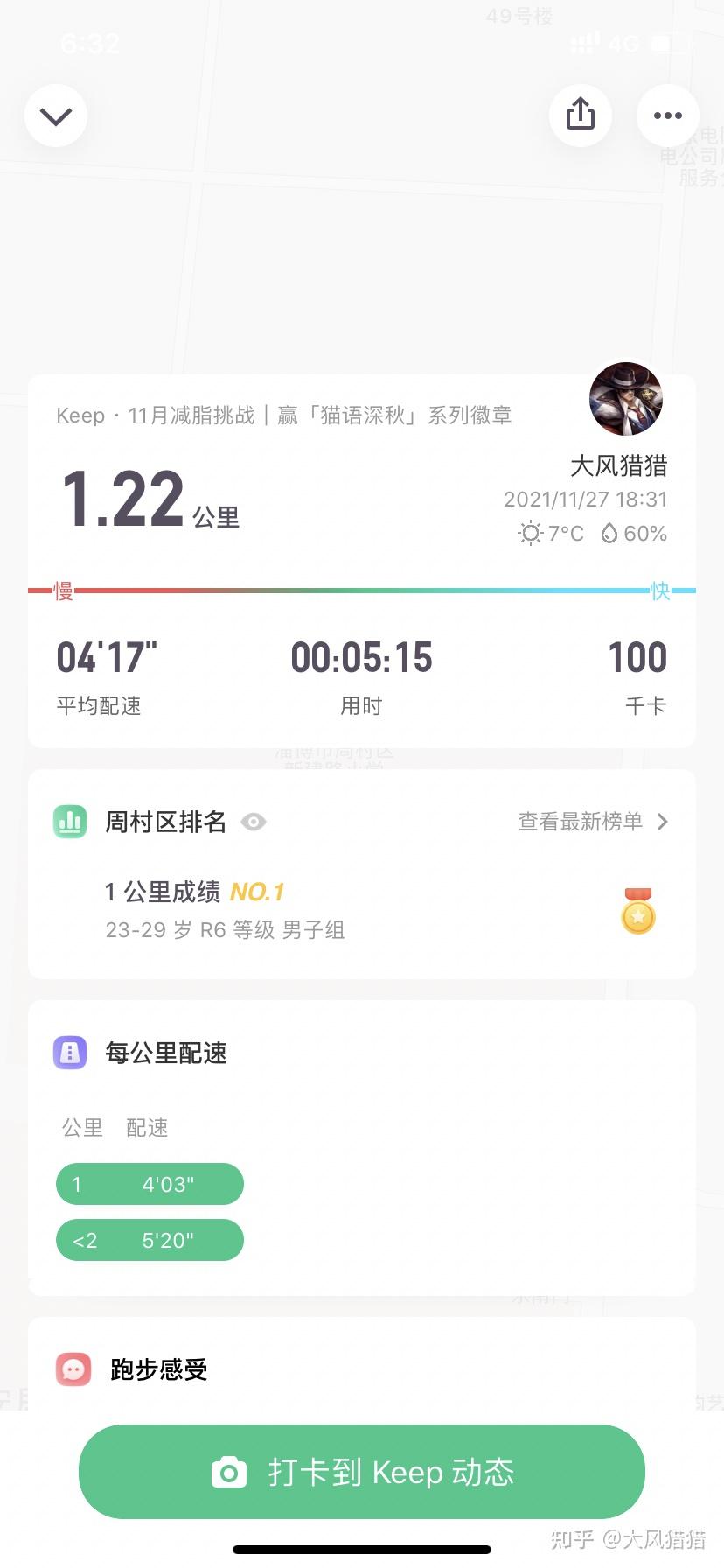This screenshot has height=1568, width=724.
Task: Tap the humidity droplet icon showing 60%
Action: tap(607, 533)
